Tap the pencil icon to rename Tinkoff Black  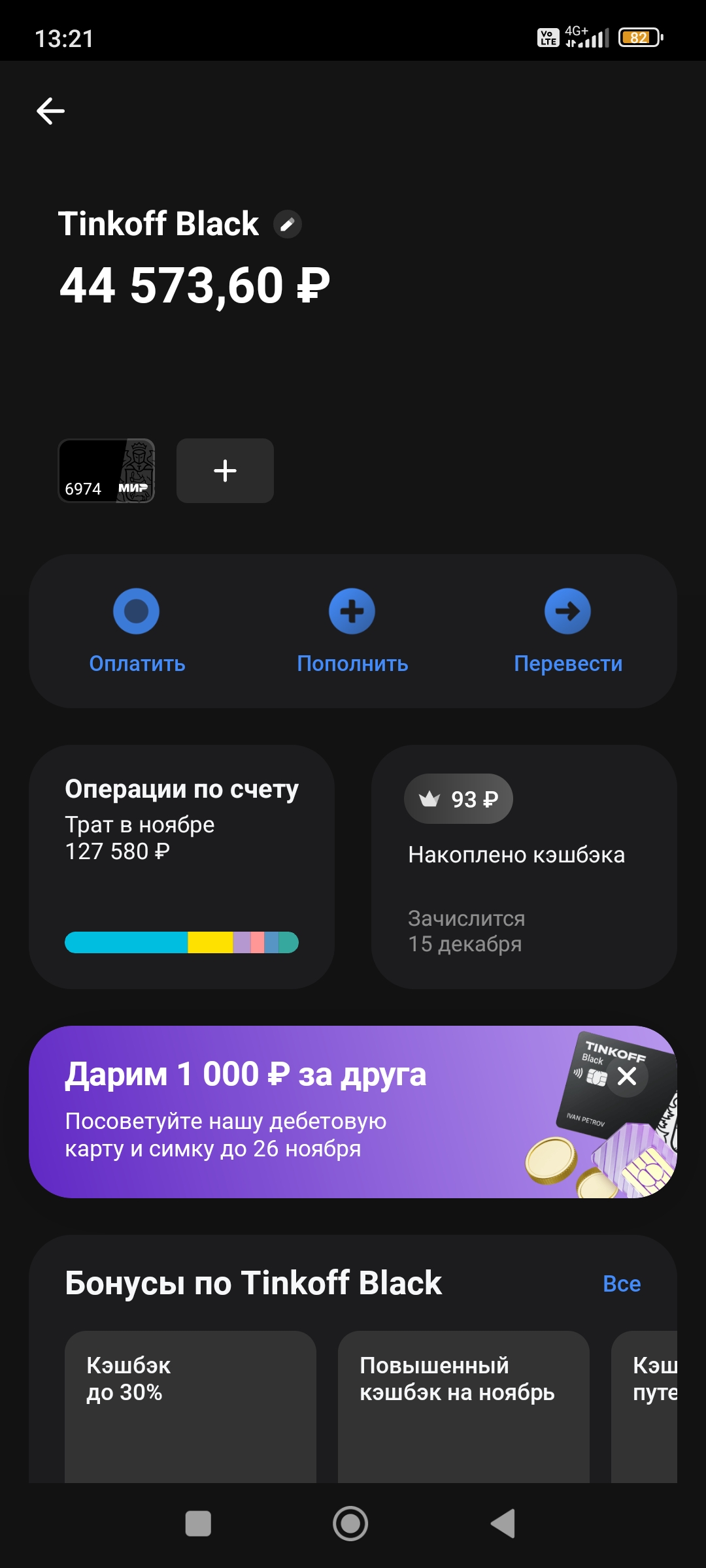(x=288, y=224)
